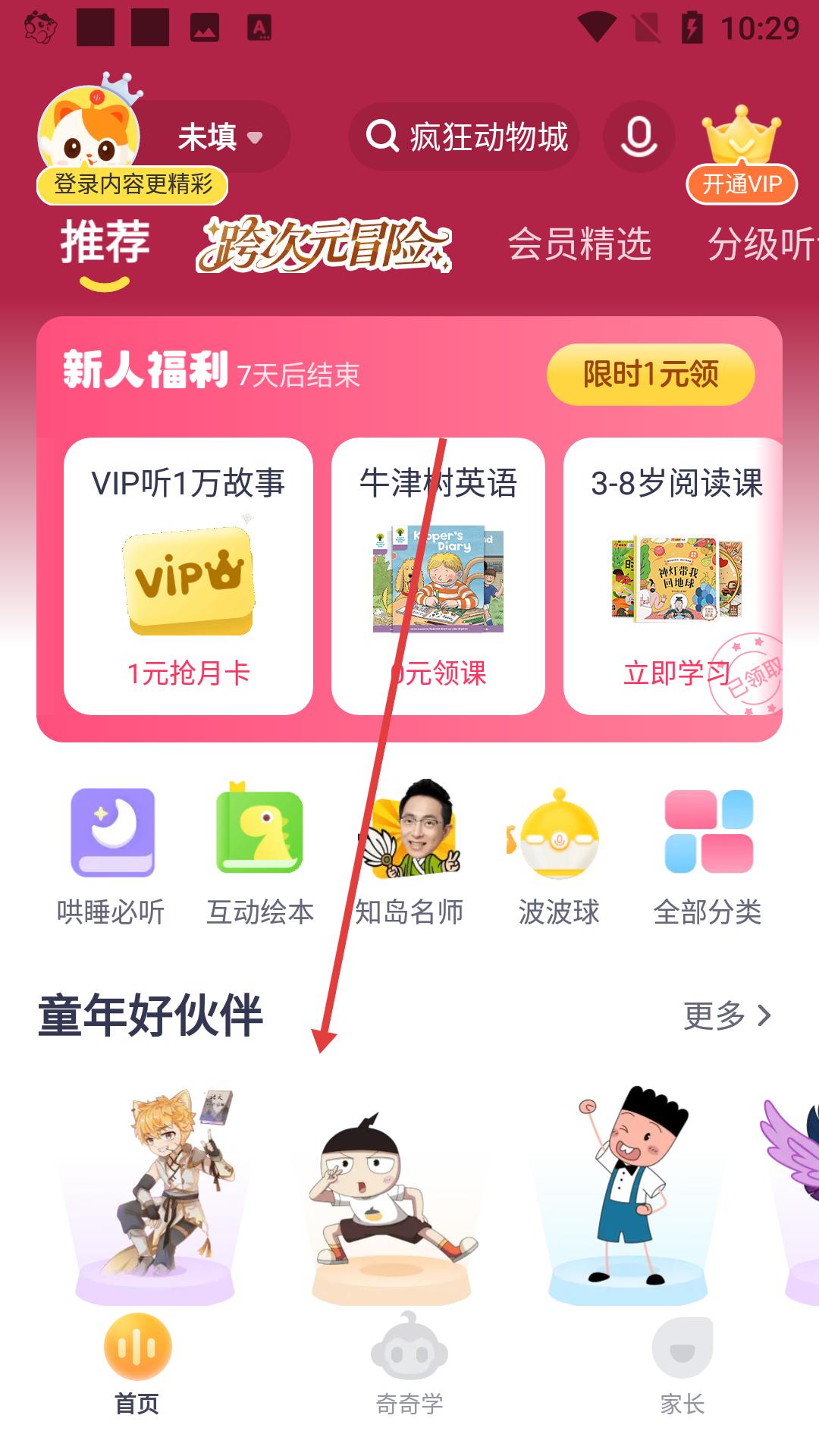The width and height of the screenshot is (819, 1456).
Task: Open the 哄睡必听 category
Action: (x=111, y=853)
